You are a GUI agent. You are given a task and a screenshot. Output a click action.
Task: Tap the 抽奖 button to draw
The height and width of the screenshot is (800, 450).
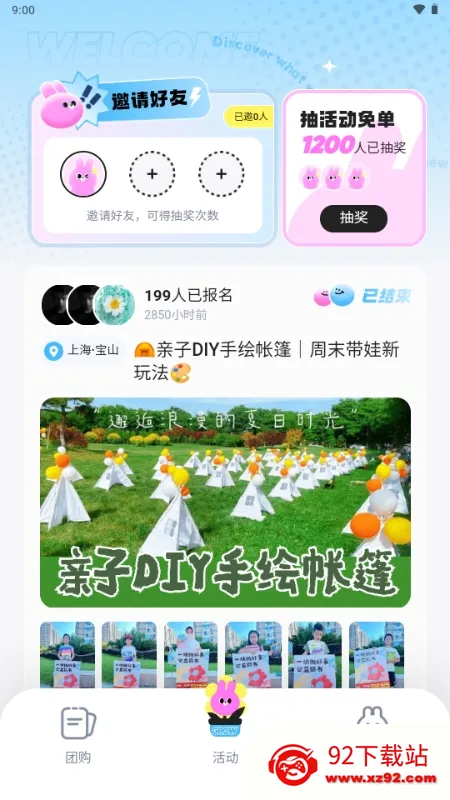tap(354, 218)
